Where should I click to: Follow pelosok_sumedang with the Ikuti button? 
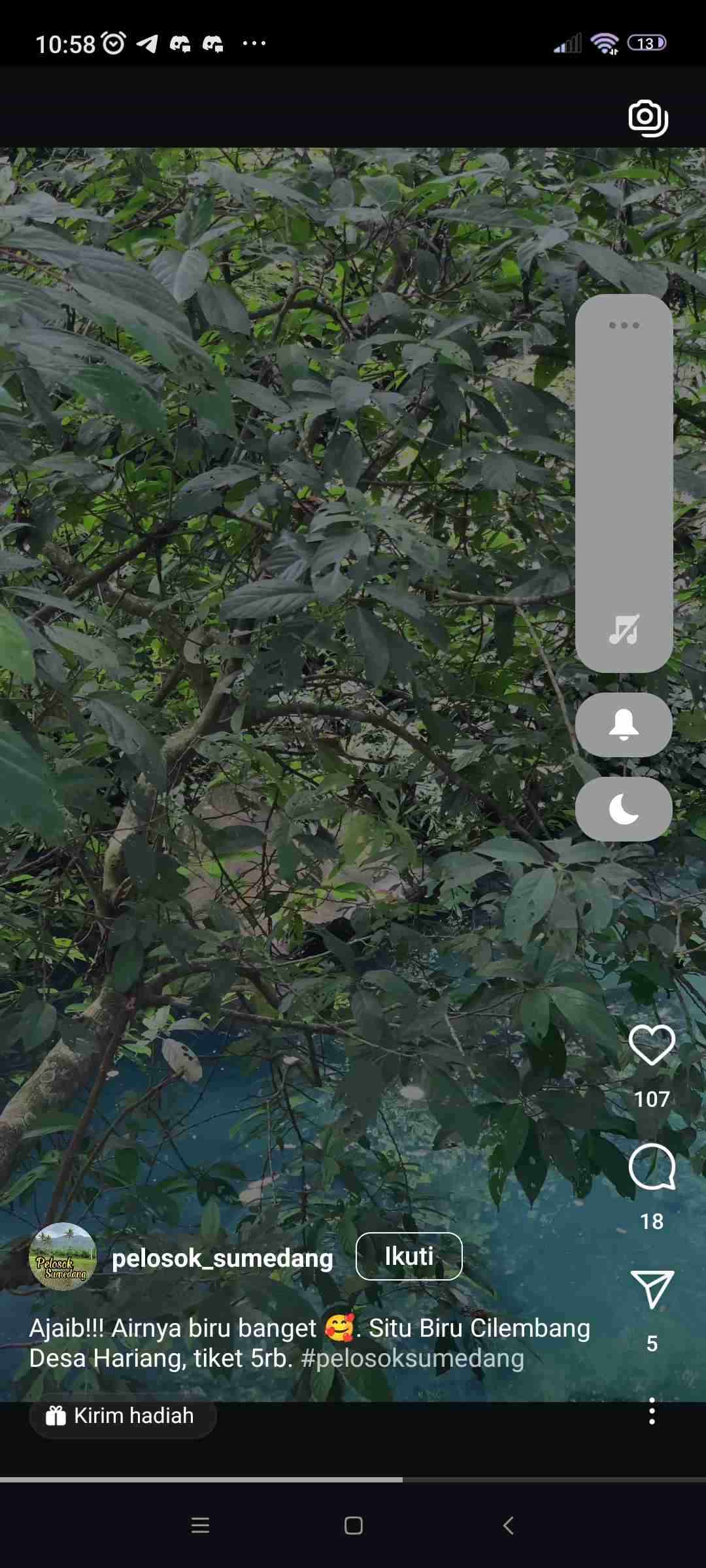pyautogui.click(x=409, y=1256)
